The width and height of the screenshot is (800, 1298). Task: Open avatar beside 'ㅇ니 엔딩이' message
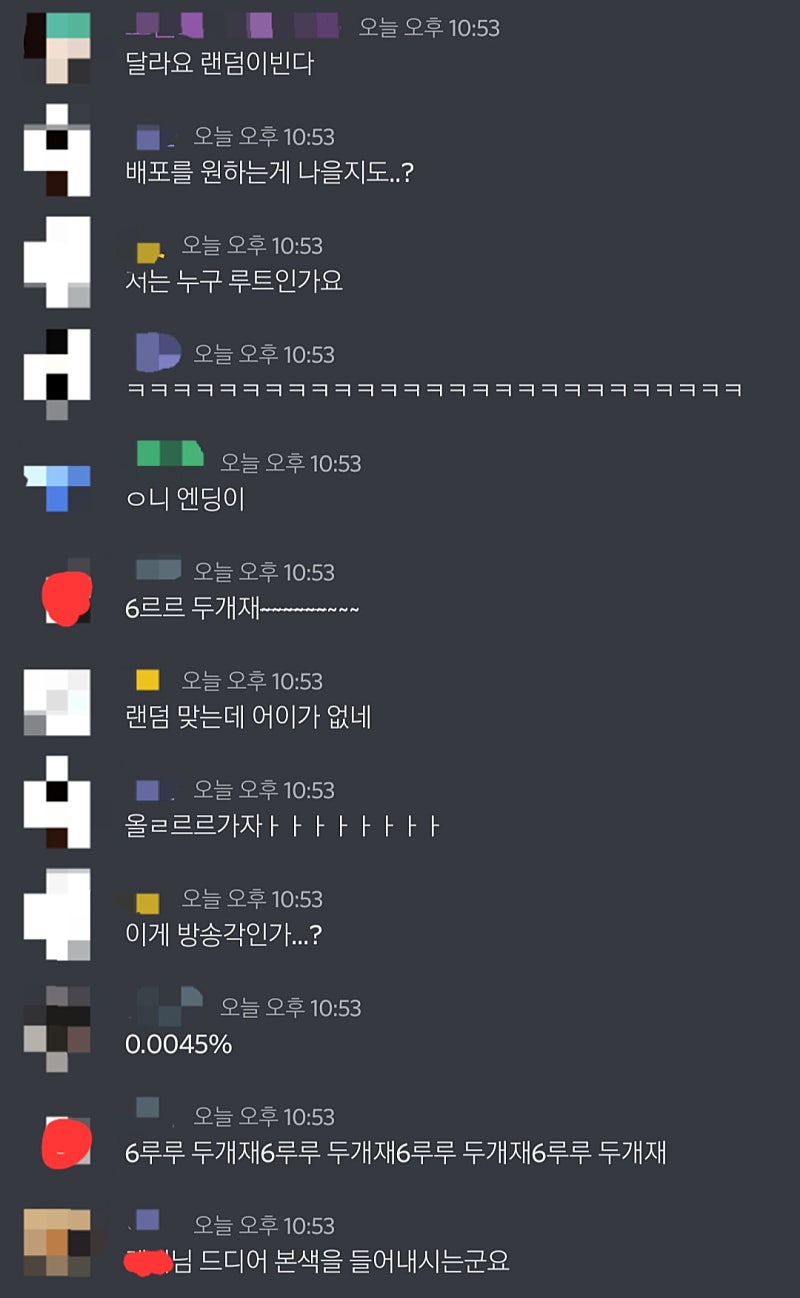click(x=57, y=485)
